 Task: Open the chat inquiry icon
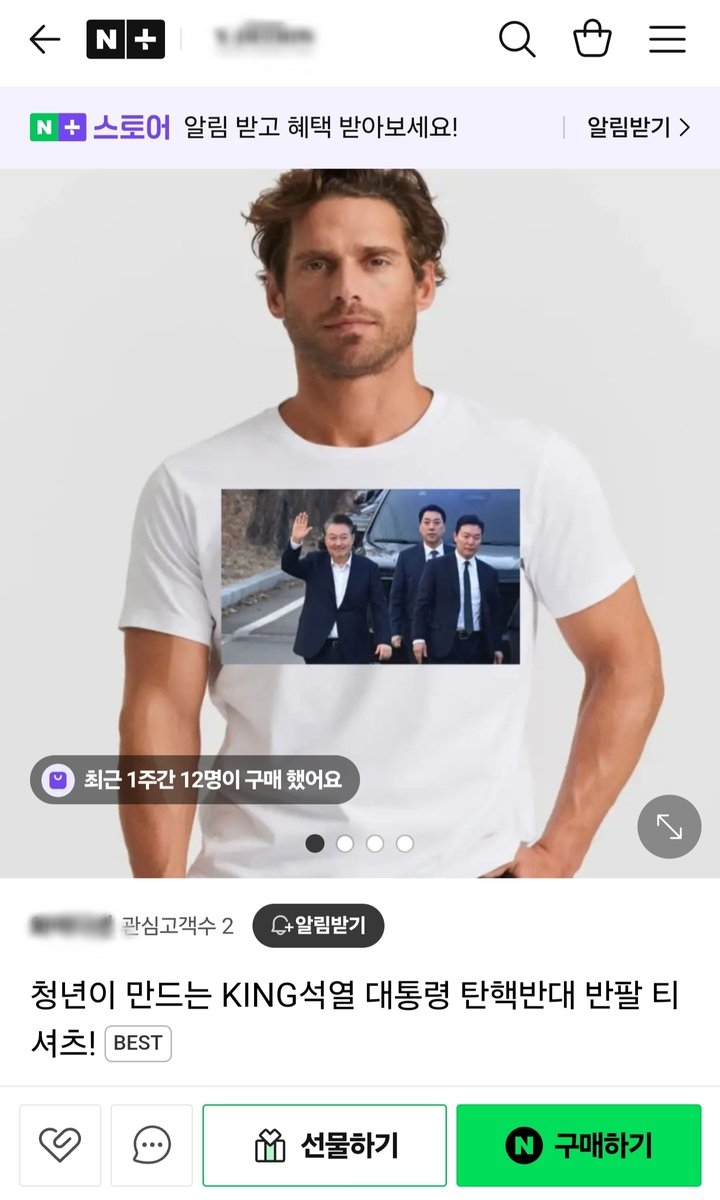coord(153,1145)
